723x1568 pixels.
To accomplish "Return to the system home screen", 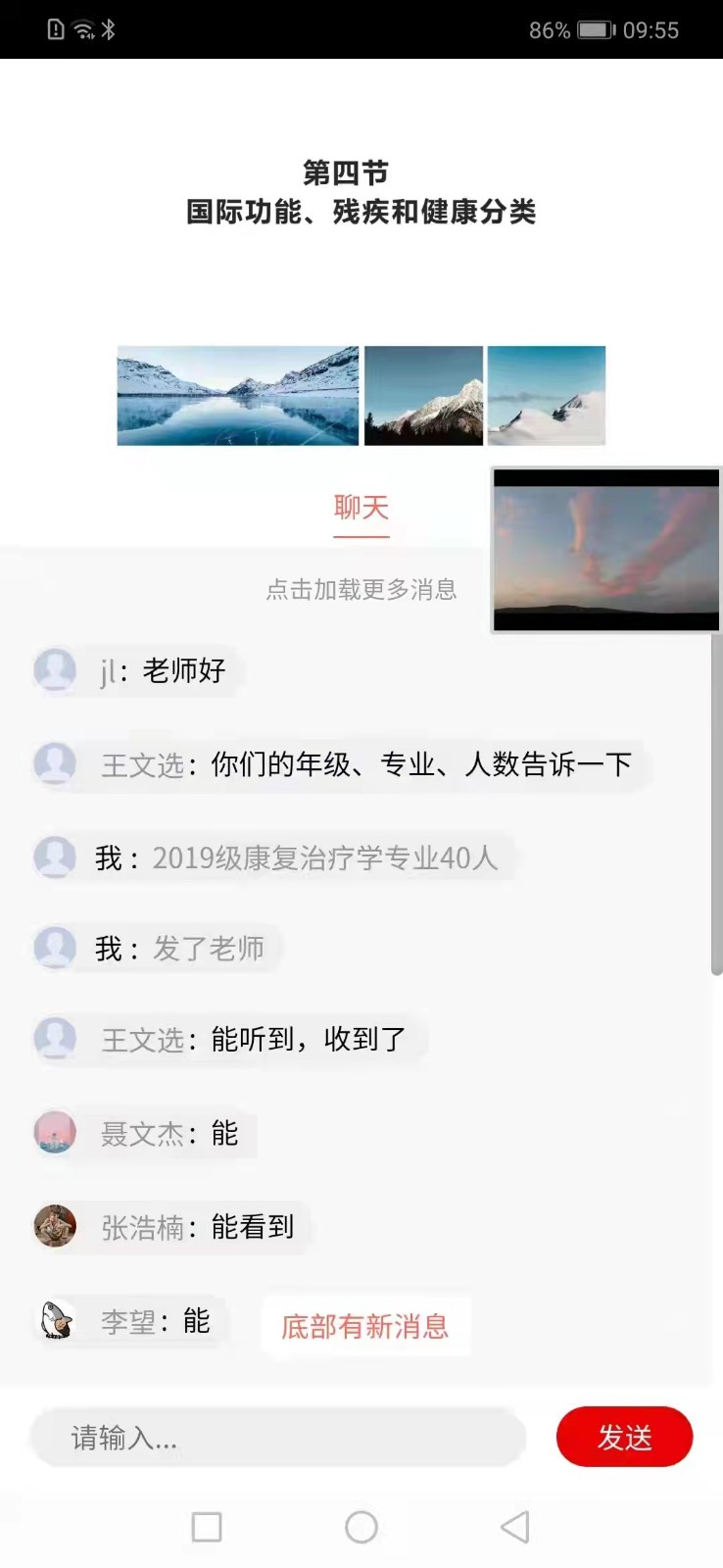I will click(x=361, y=1527).
